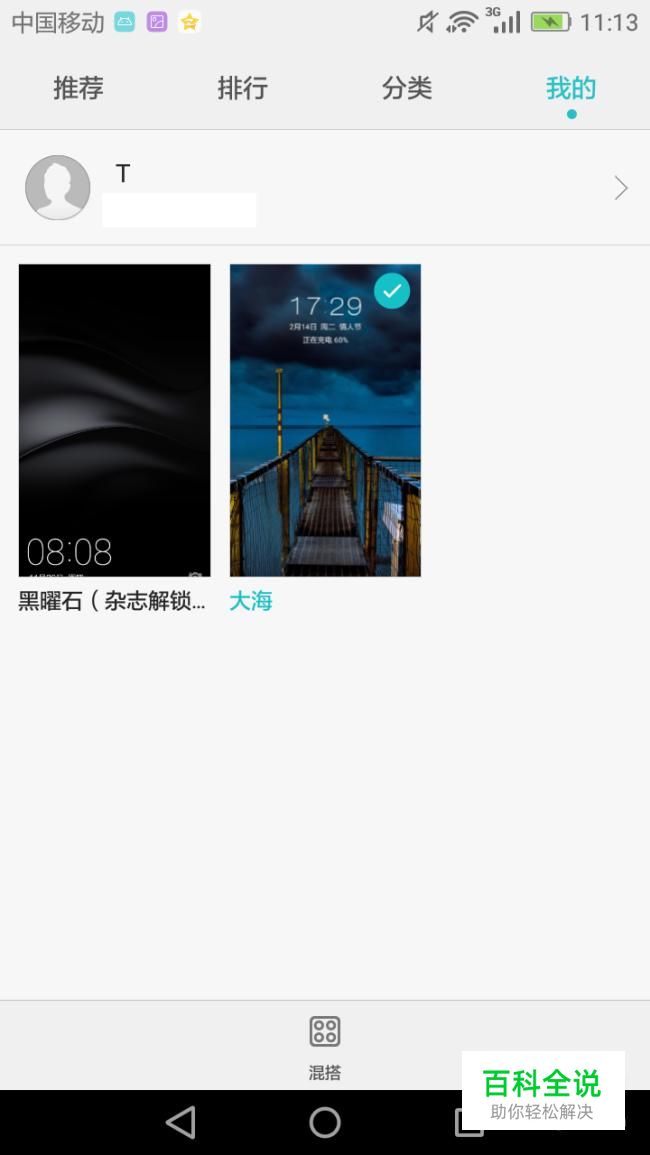
Task: Switch to the 推荐 tab
Action: (x=78, y=88)
